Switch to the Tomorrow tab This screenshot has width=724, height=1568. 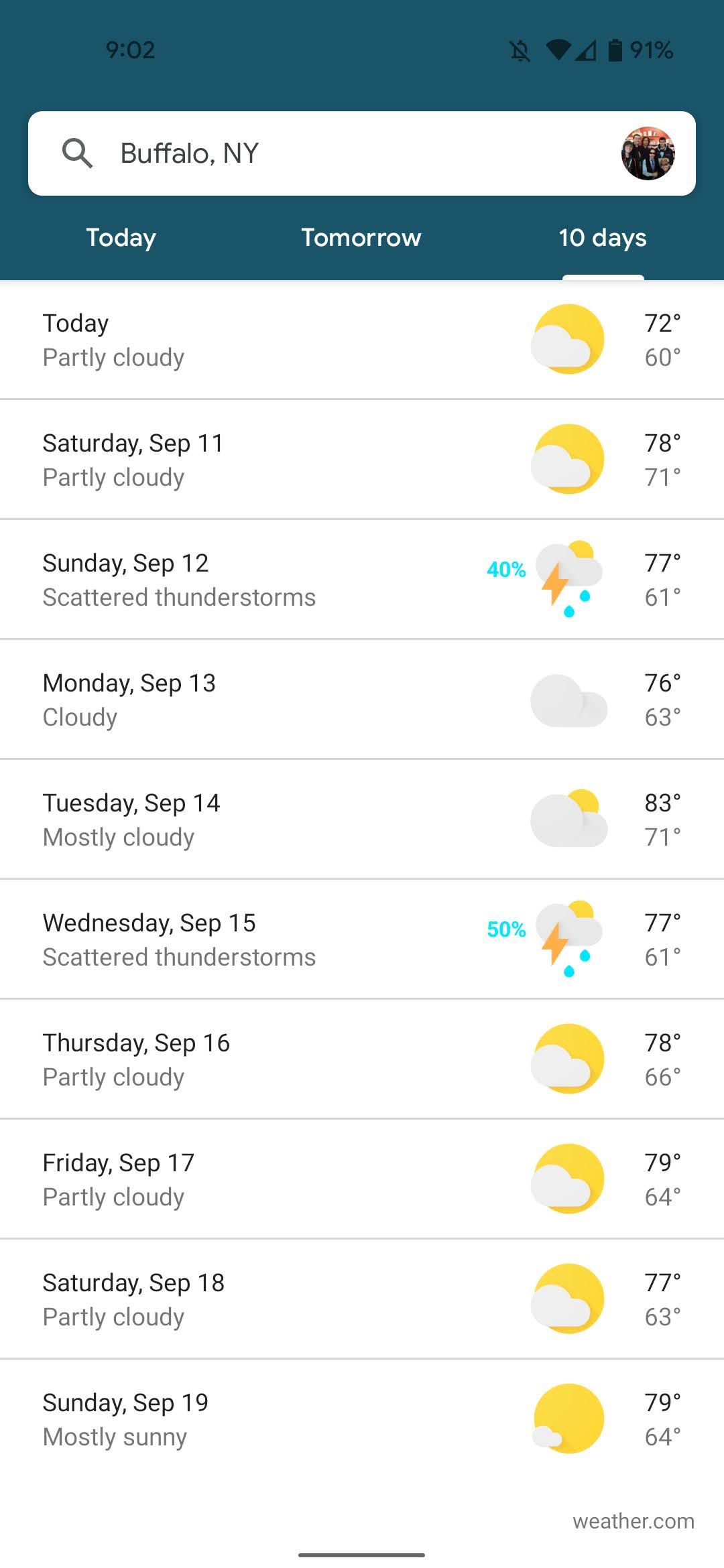point(361,238)
